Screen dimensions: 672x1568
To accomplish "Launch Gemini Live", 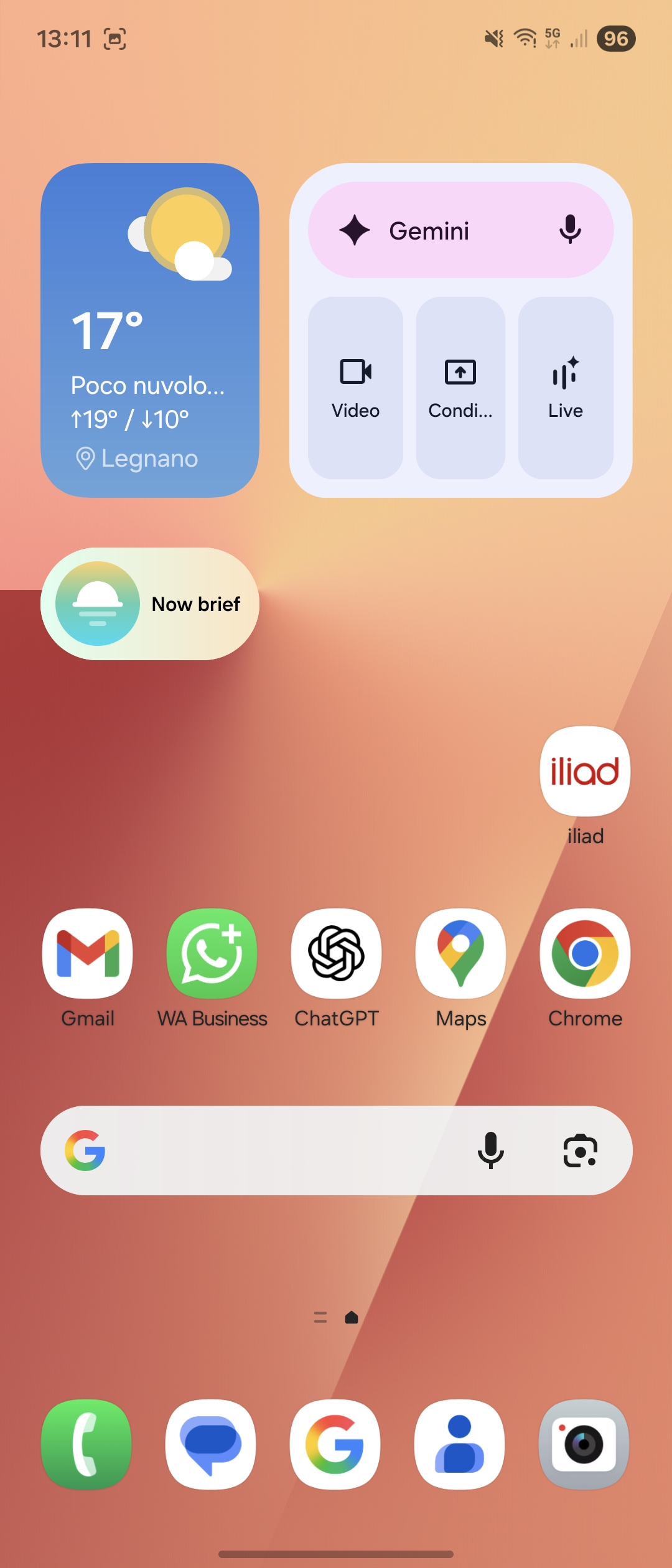I will point(566,388).
